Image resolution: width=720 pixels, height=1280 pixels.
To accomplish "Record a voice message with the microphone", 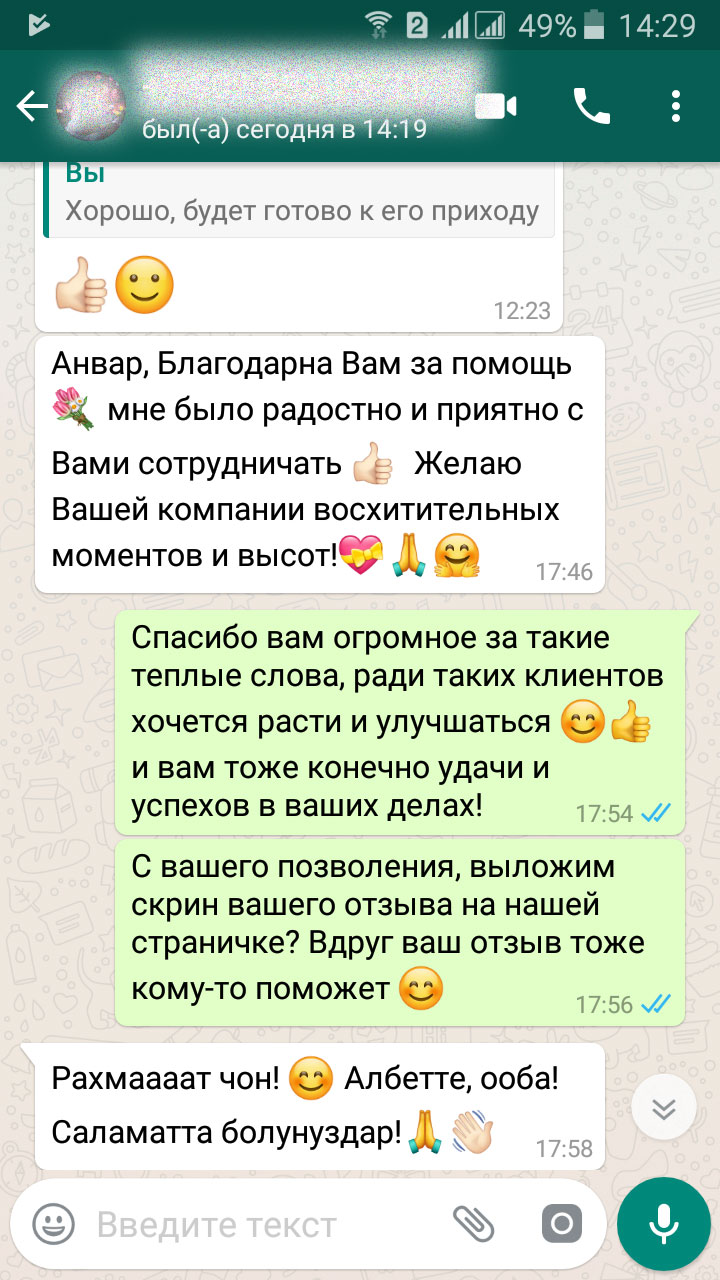I will [x=663, y=1223].
